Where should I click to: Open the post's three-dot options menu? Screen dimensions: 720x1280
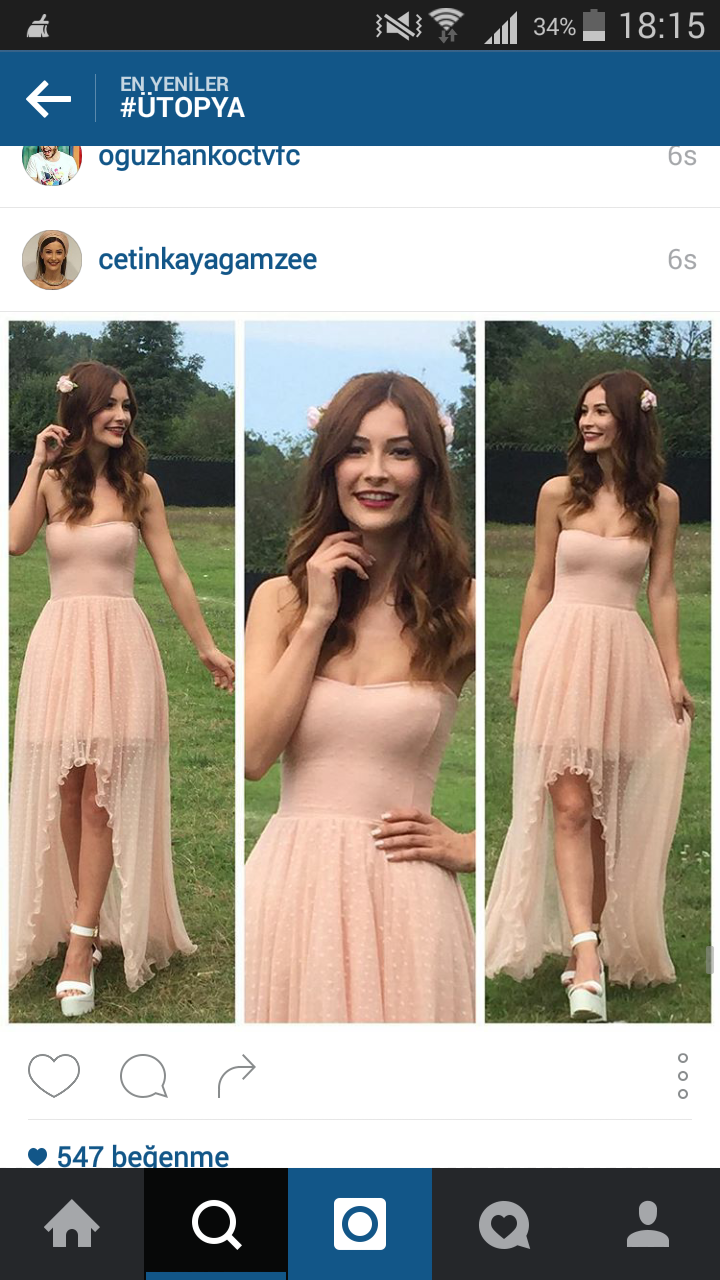(x=683, y=1076)
